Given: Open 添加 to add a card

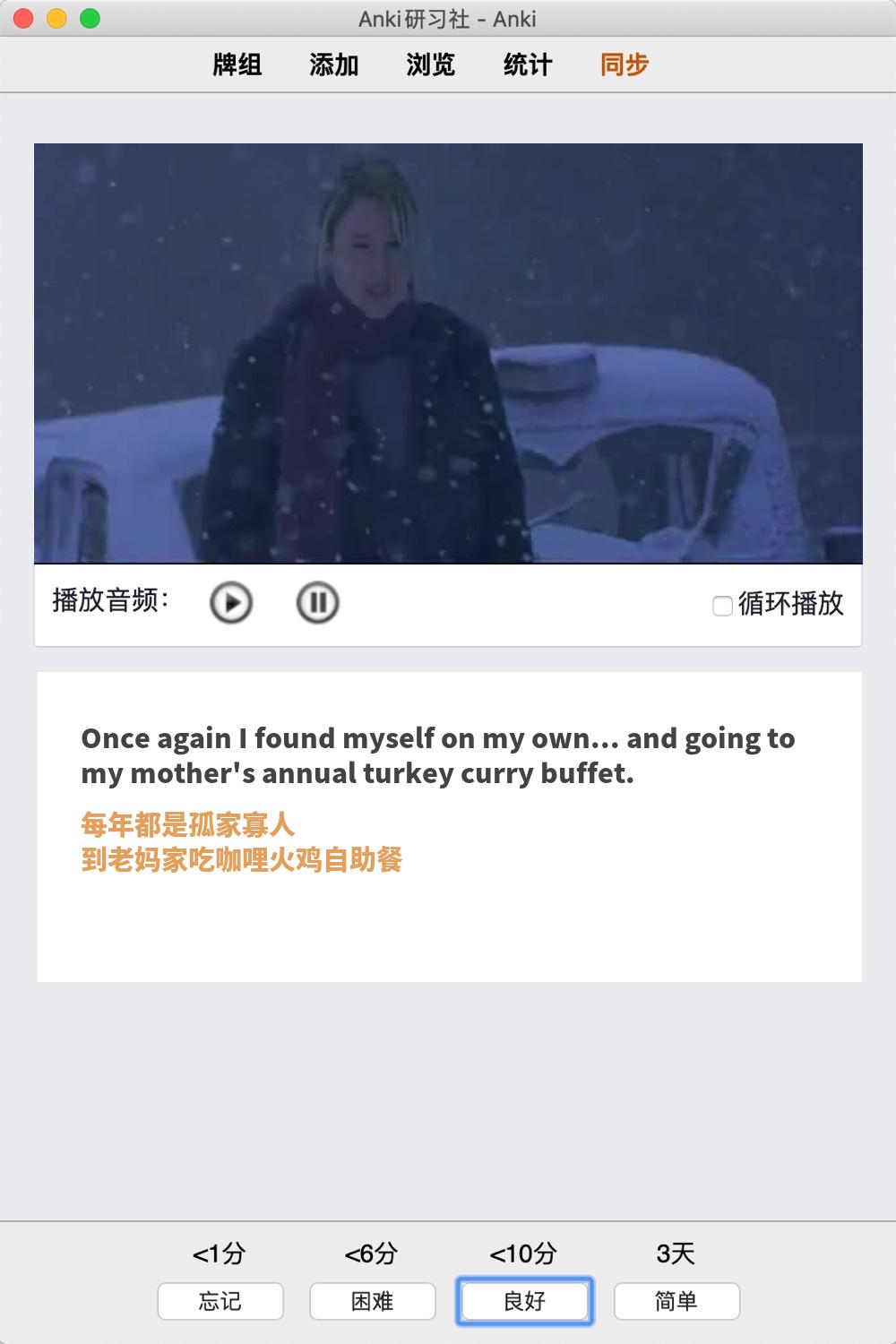Looking at the screenshot, I should (x=333, y=65).
